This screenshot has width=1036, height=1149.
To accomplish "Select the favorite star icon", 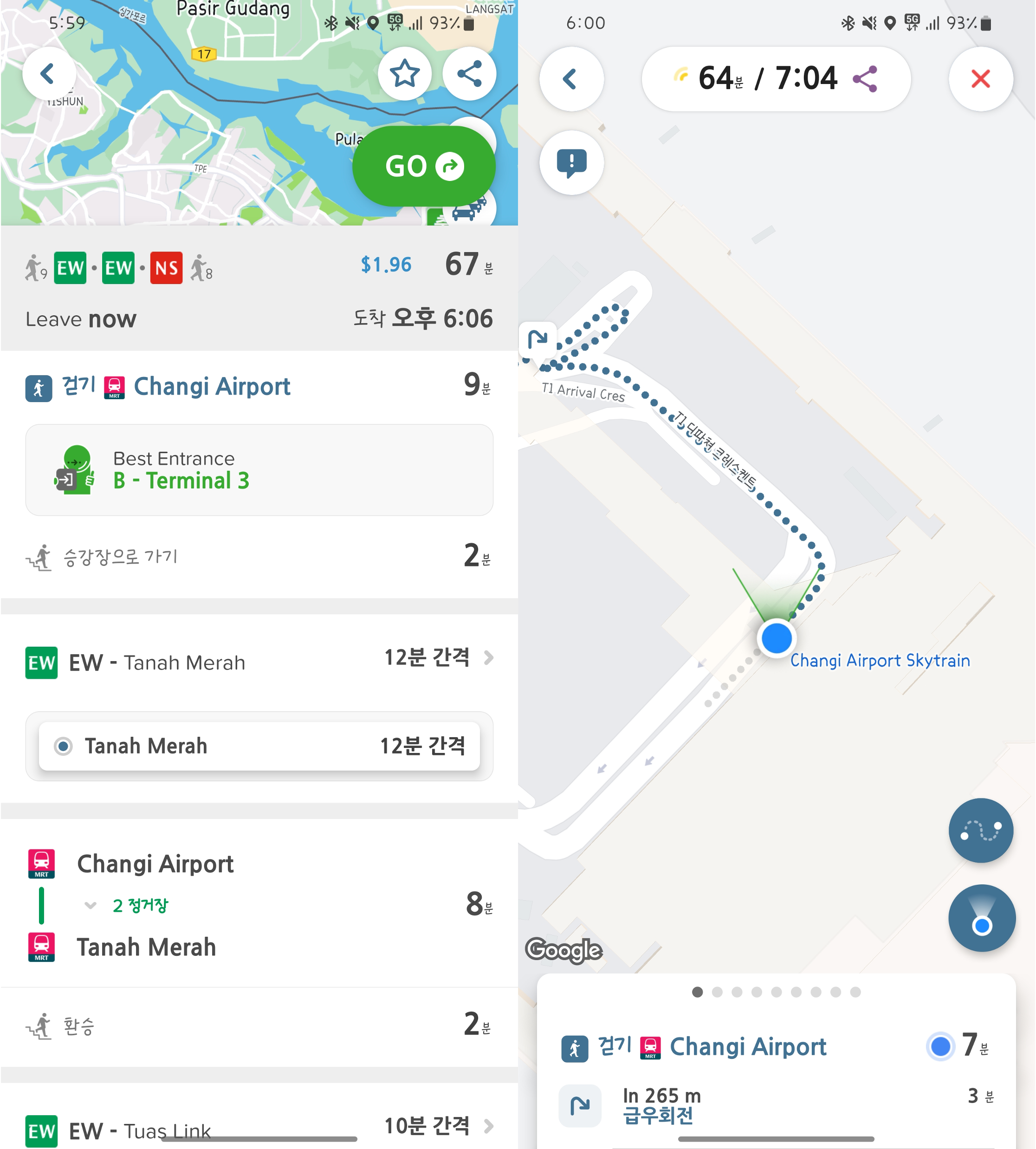I will (x=405, y=73).
